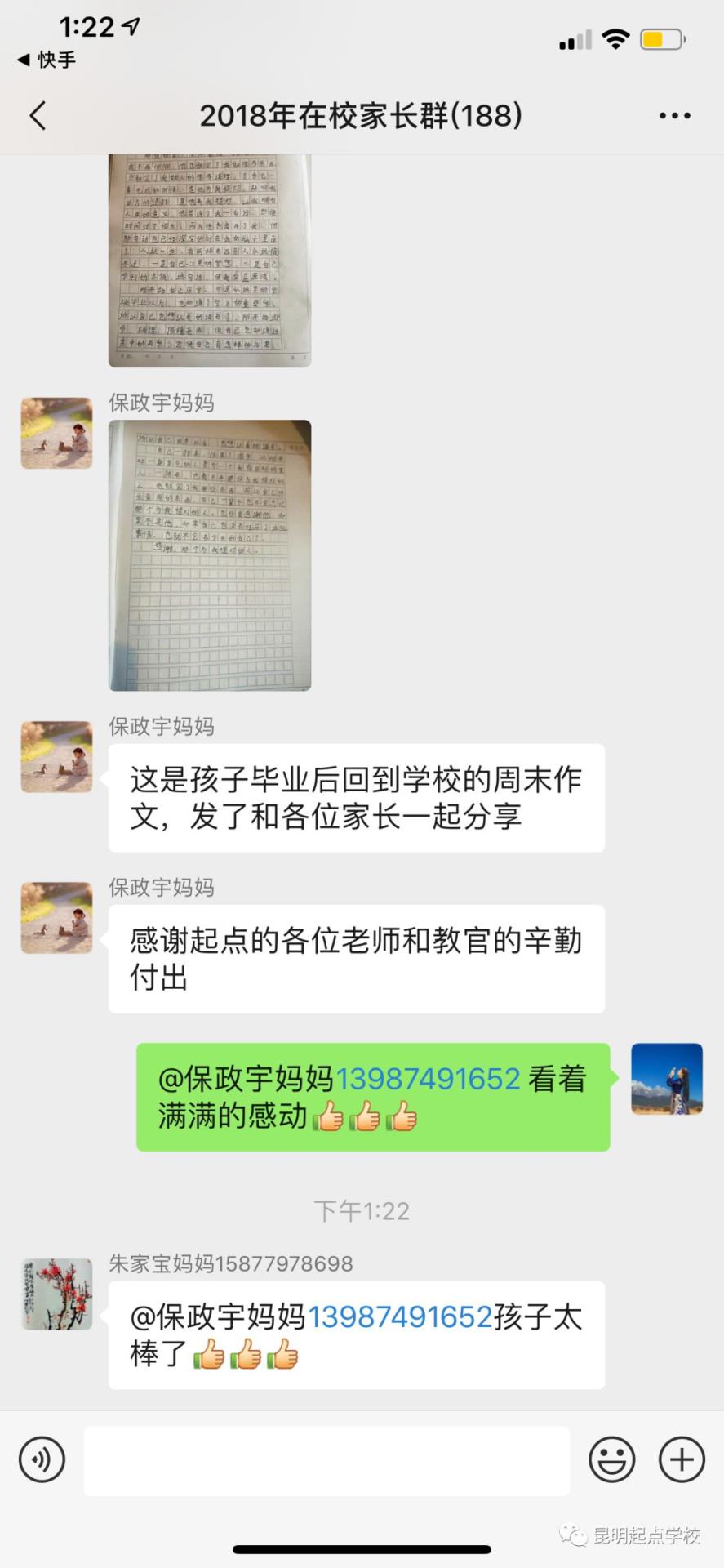Open 朱家宝妈妈's profile avatar
This screenshot has width=724, height=1568.
[x=56, y=1294]
